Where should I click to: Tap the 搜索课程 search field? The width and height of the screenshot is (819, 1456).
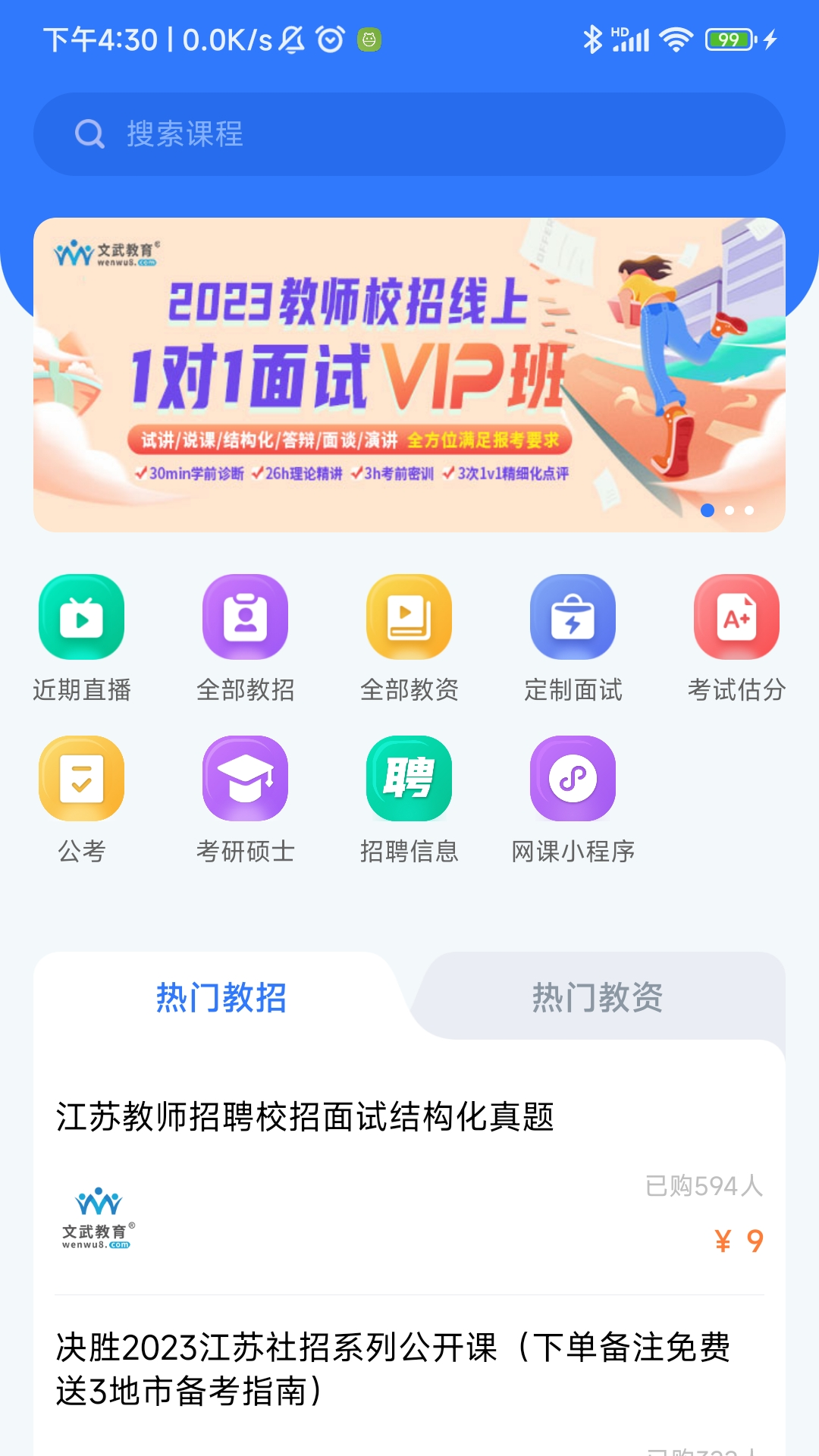coord(409,134)
